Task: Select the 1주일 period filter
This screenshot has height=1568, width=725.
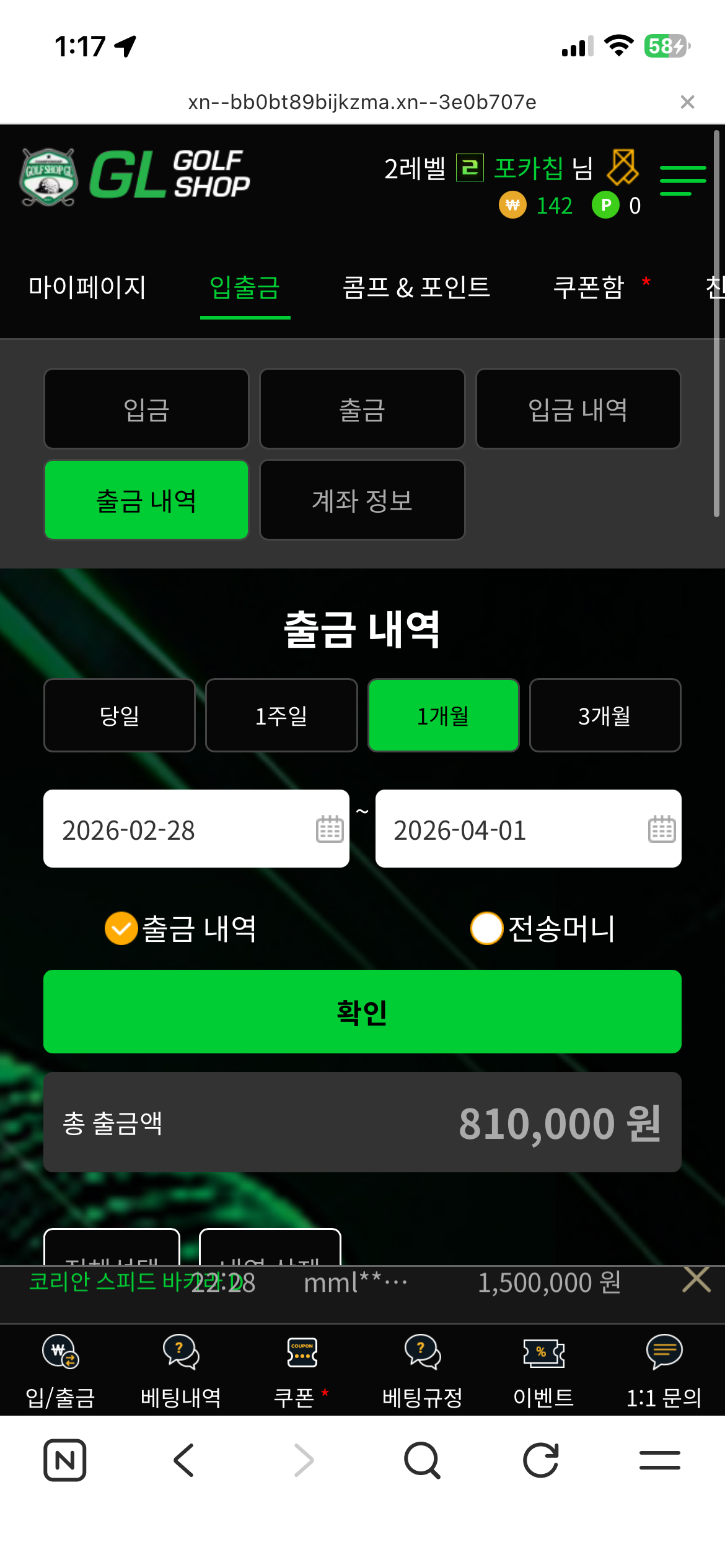Action: pos(281,716)
